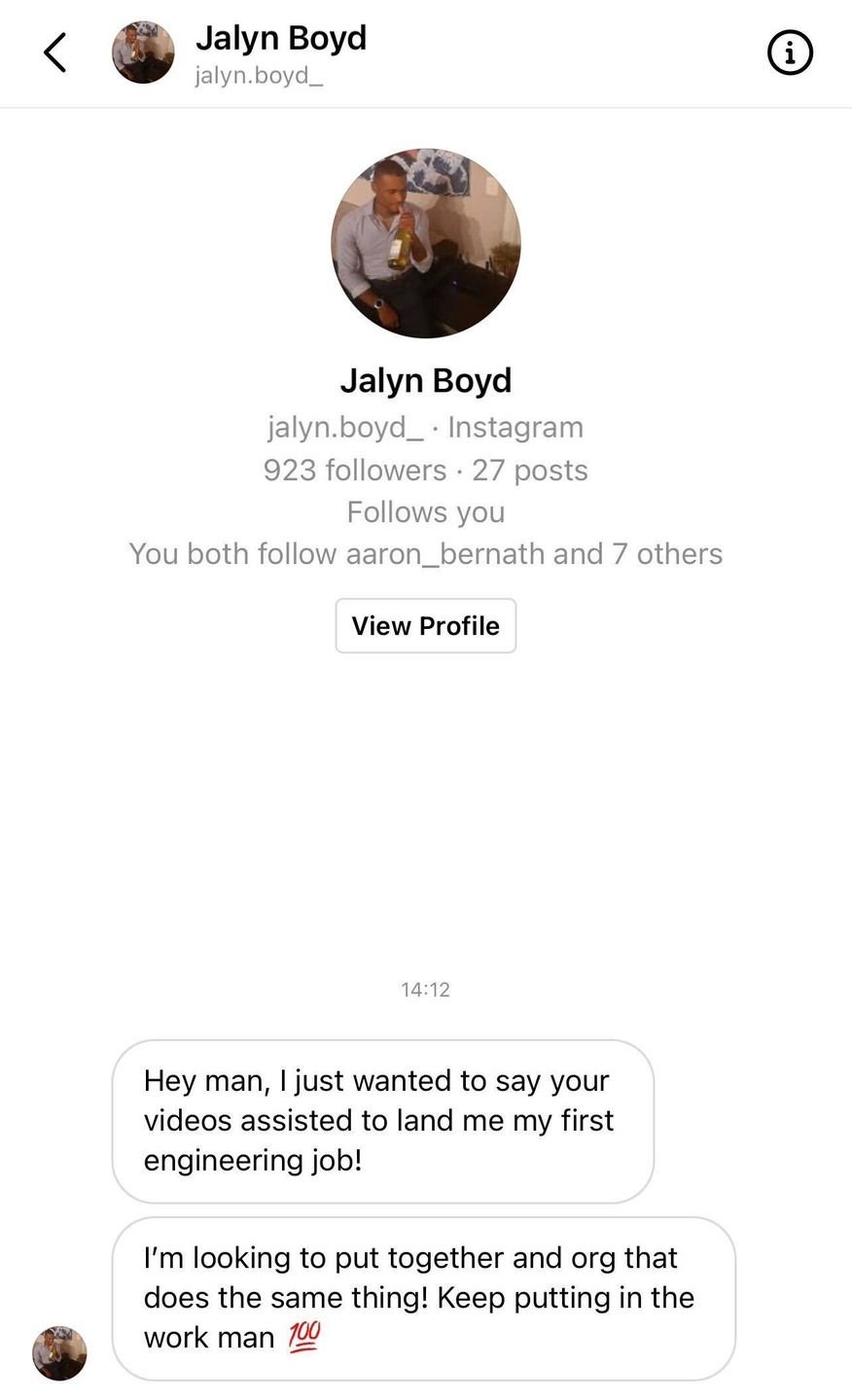Tap Jalyn Boyd's large profile photo
Image resolution: width=852 pixels, height=1400 pixels.
click(426, 243)
